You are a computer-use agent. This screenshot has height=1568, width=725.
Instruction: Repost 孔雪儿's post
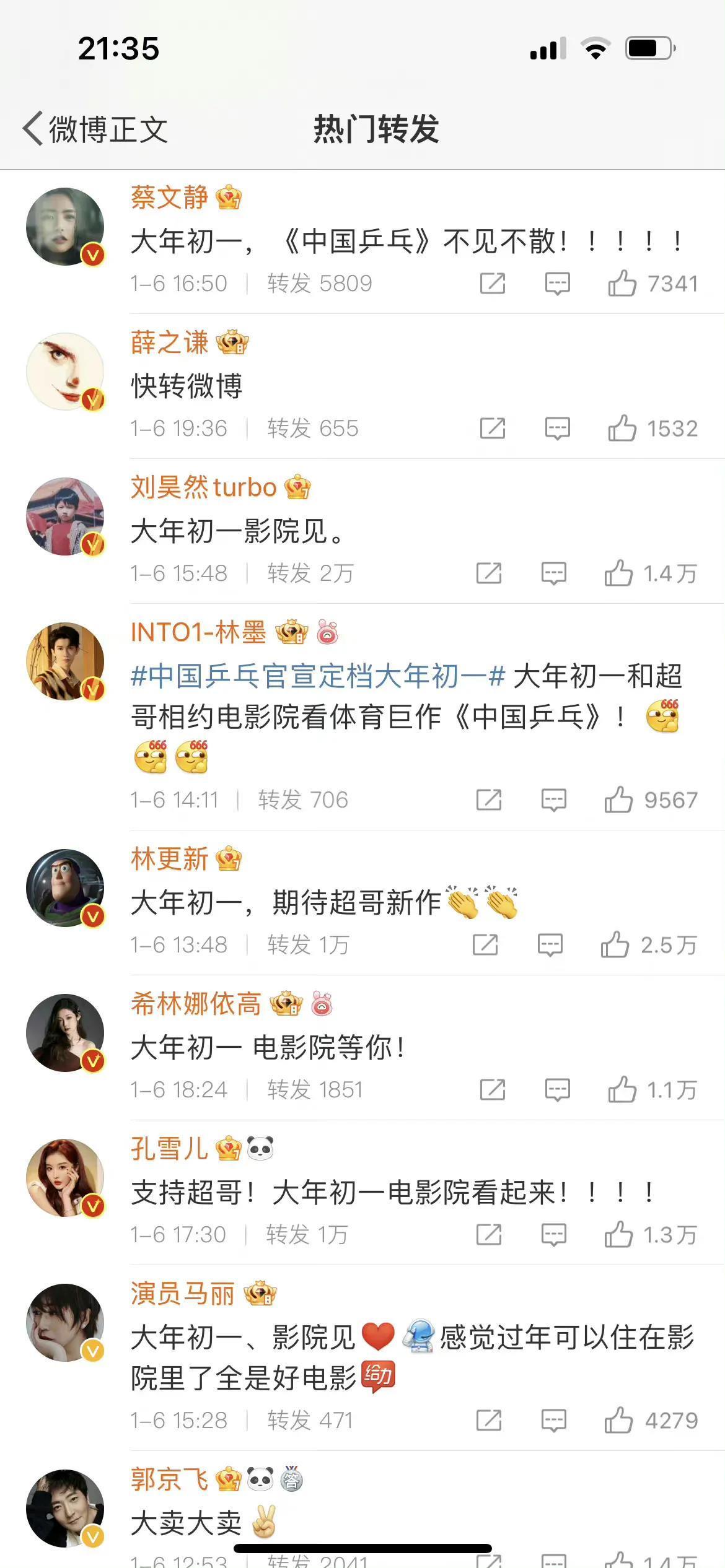[x=489, y=1235]
